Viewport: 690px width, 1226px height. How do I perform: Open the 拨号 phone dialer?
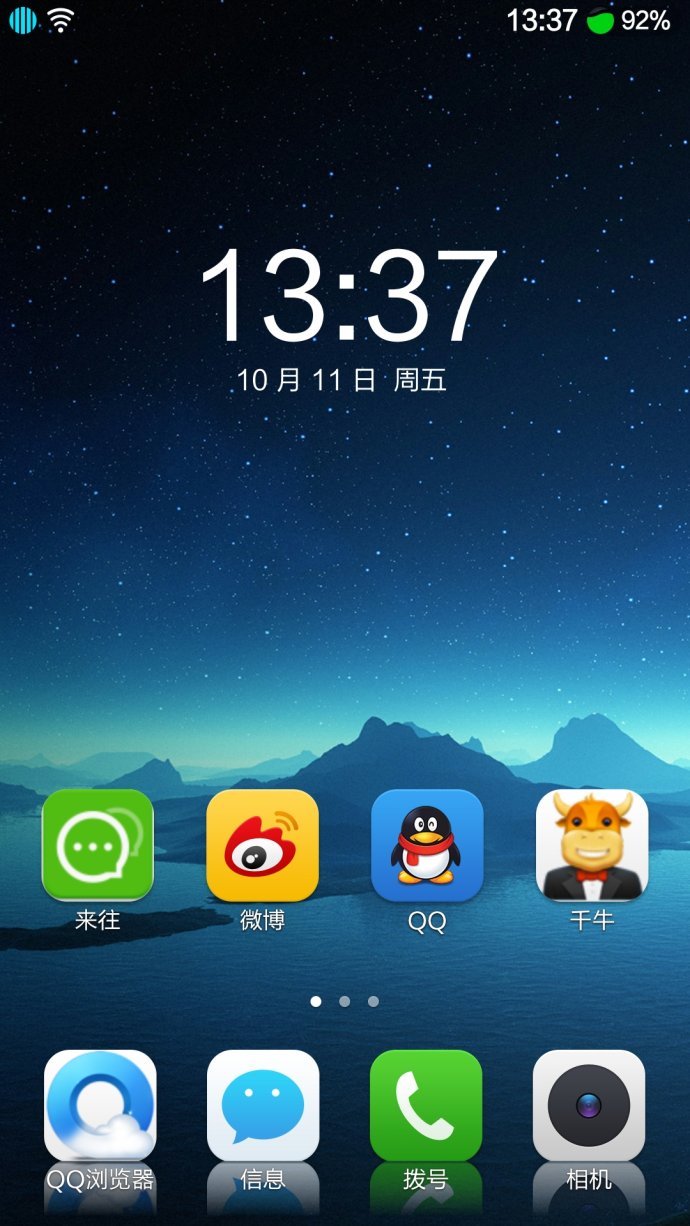[426, 1105]
